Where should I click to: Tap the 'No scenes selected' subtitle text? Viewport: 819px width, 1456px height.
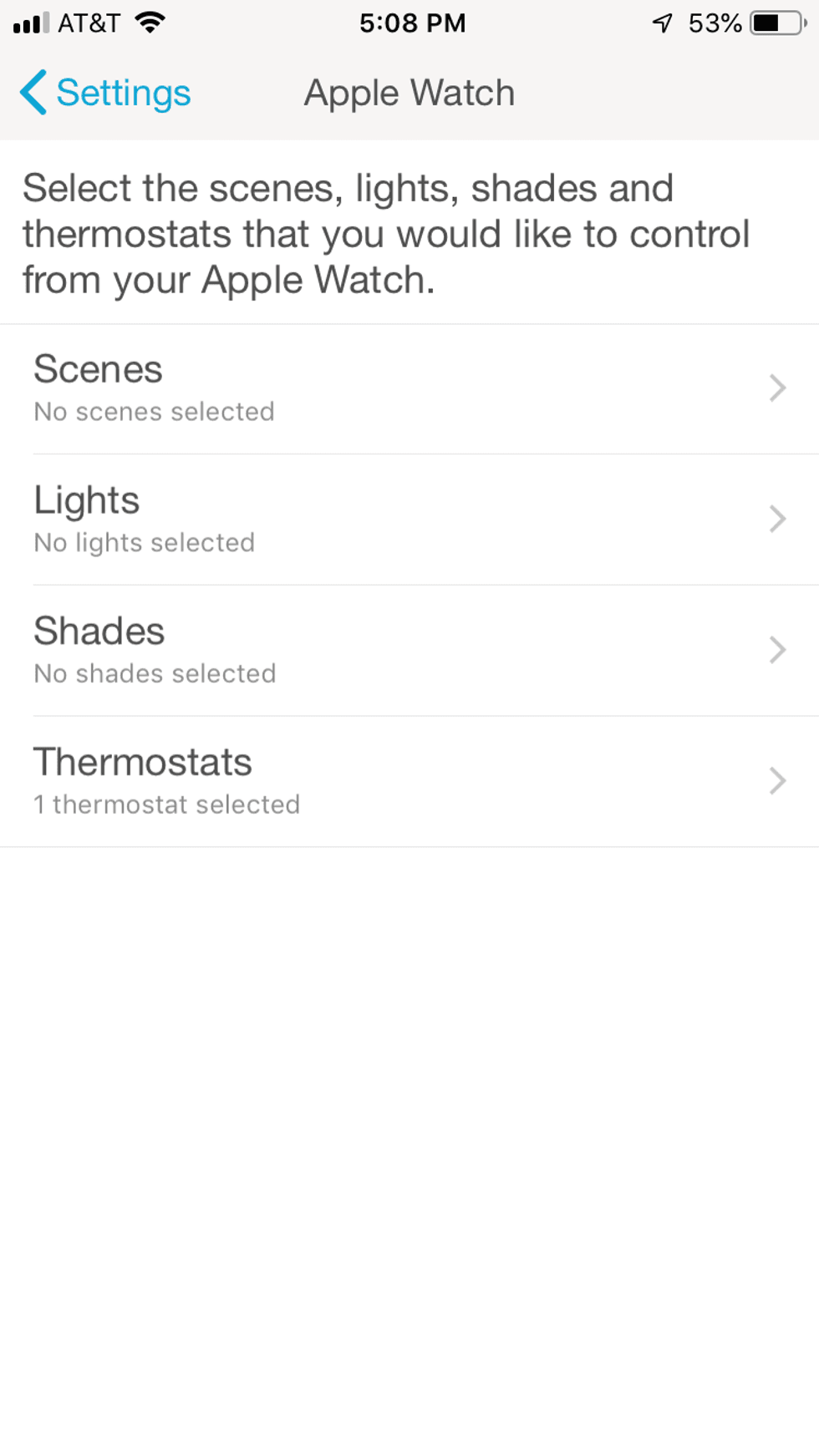(x=154, y=411)
